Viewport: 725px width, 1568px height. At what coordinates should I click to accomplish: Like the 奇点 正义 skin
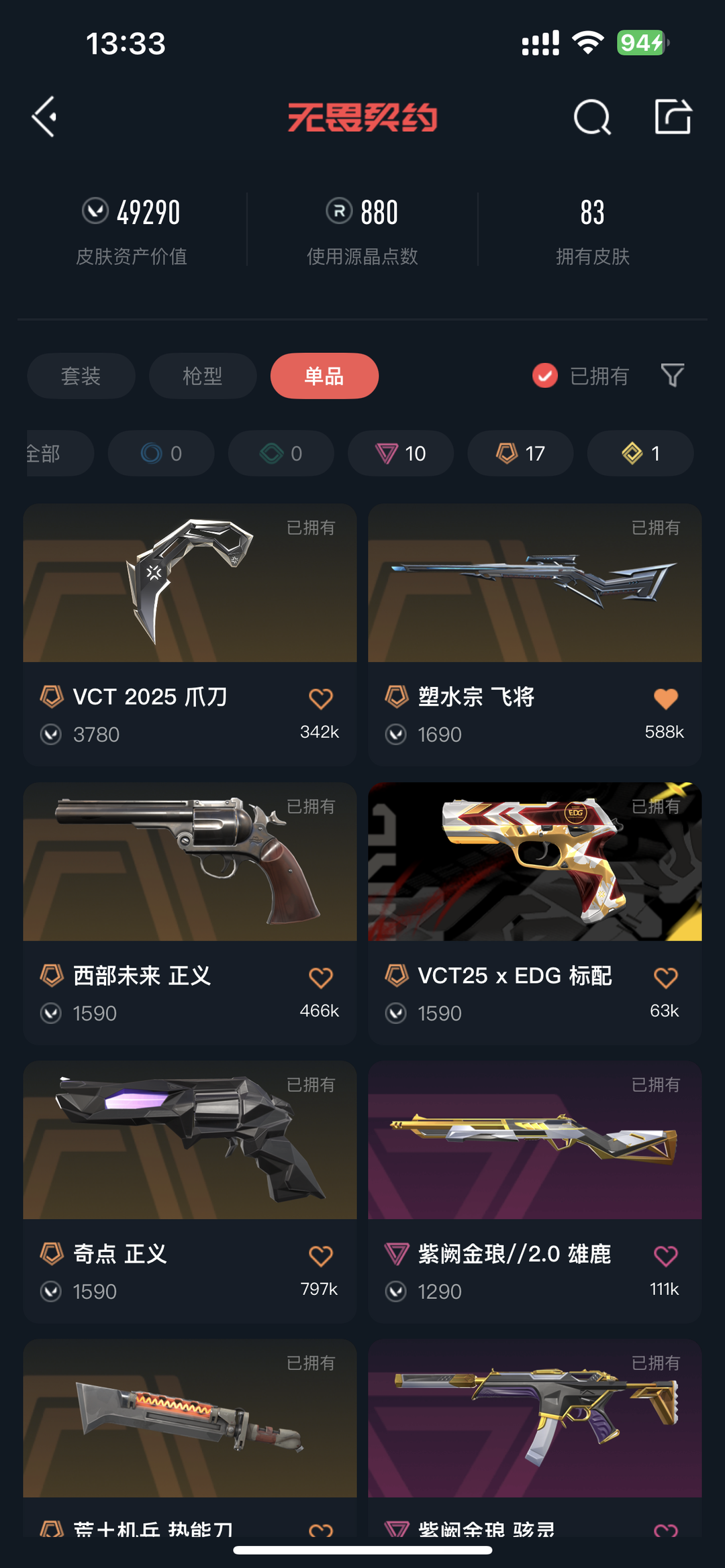point(321,1256)
